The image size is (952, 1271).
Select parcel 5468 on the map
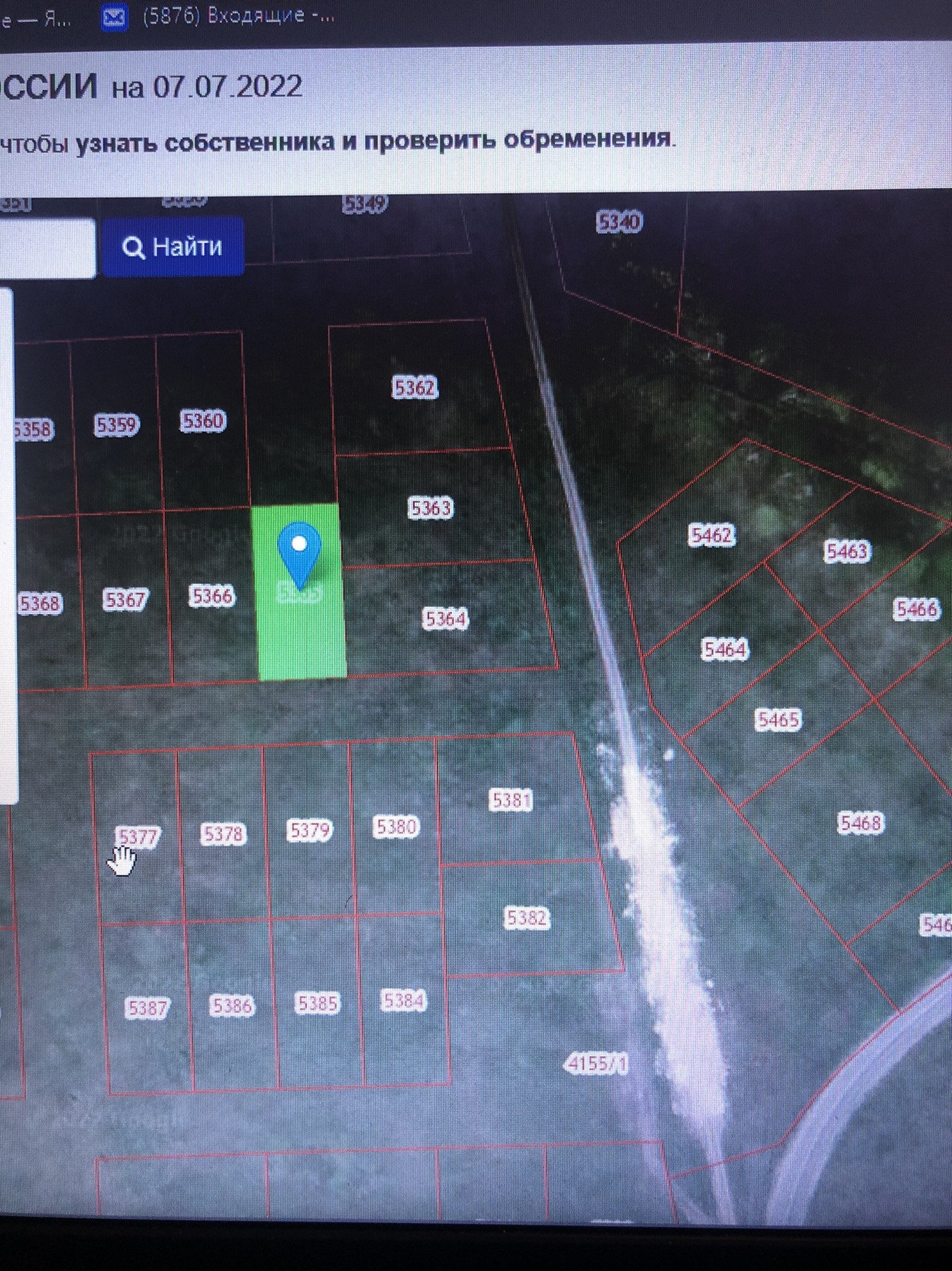tap(860, 823)
